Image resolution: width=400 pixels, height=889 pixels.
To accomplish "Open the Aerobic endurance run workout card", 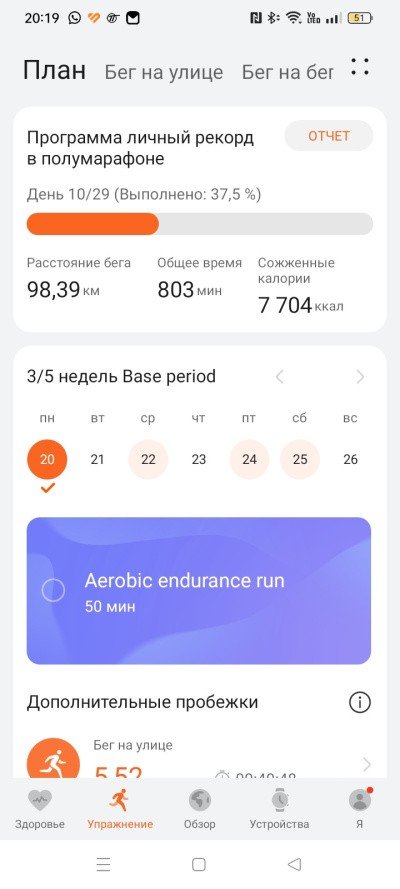I will click(x=199, y=590).
